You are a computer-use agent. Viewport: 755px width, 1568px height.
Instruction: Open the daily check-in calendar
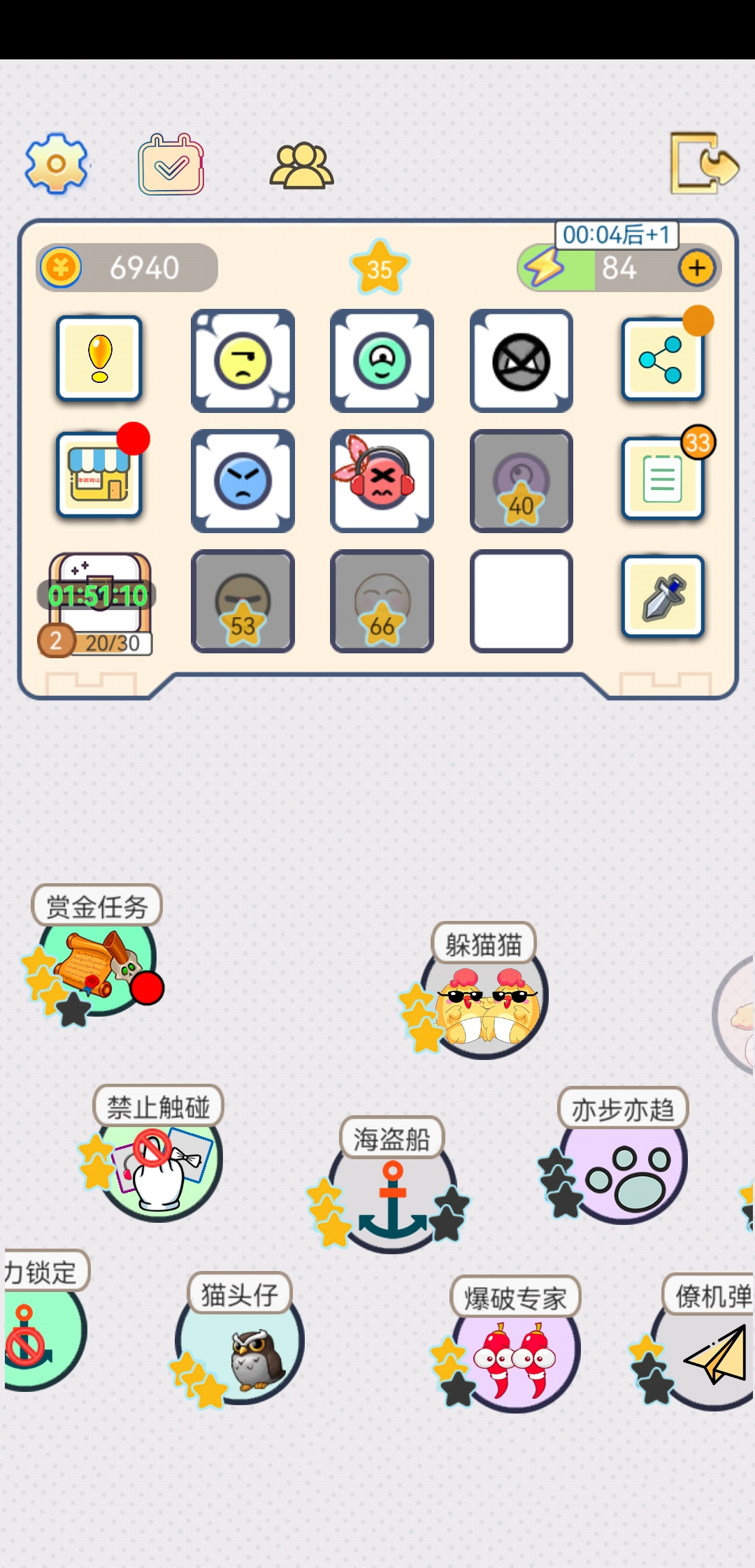(171, 165)
